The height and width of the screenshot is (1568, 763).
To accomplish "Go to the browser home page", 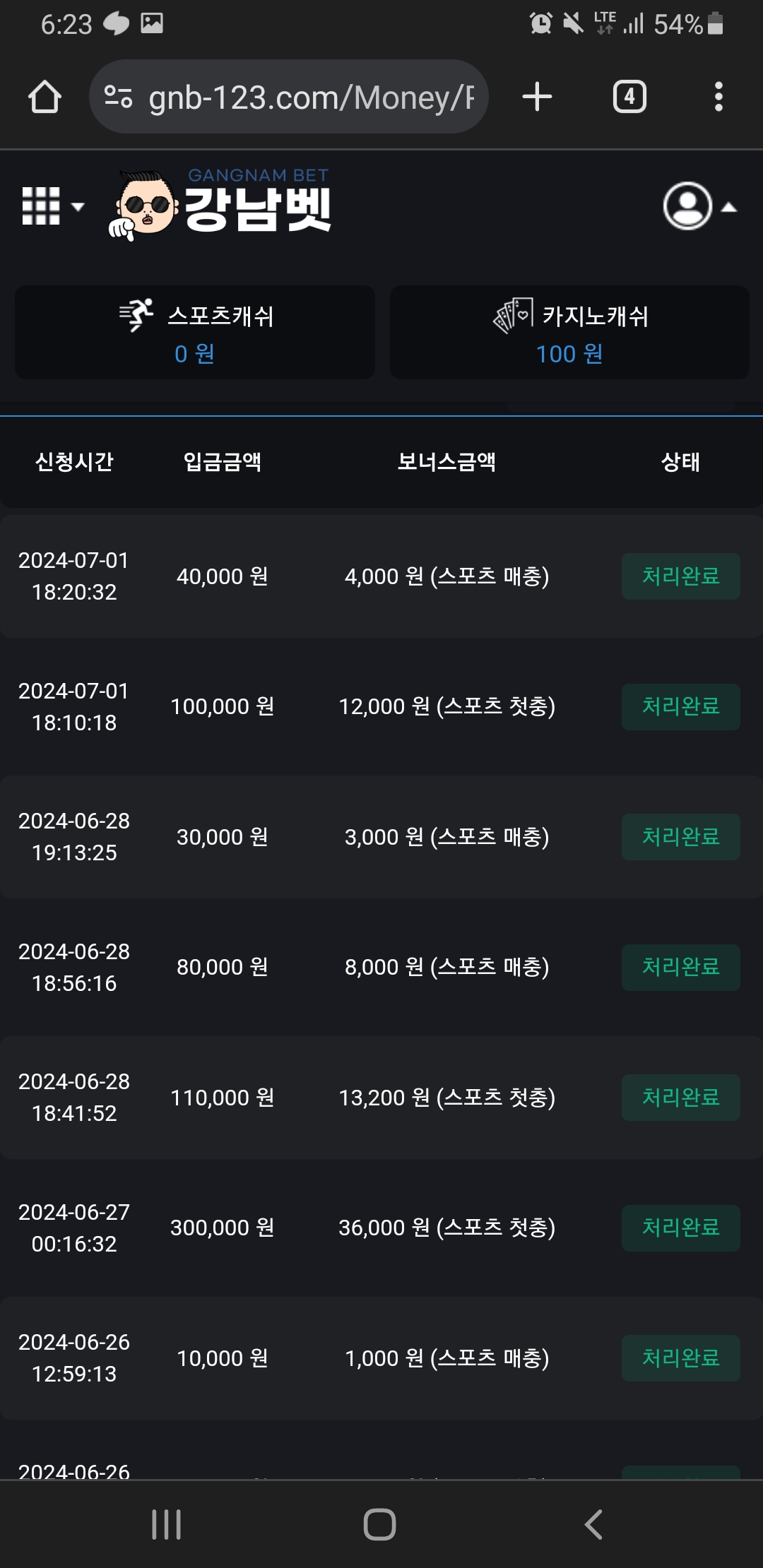I will [45, 97].
